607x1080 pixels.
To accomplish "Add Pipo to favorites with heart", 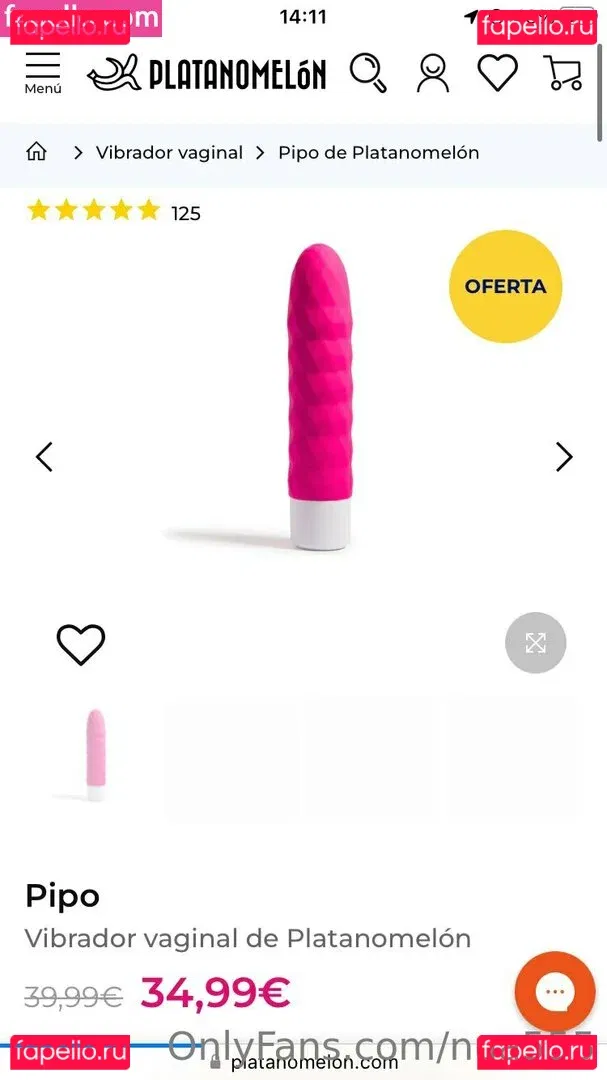I will point(81,644).
